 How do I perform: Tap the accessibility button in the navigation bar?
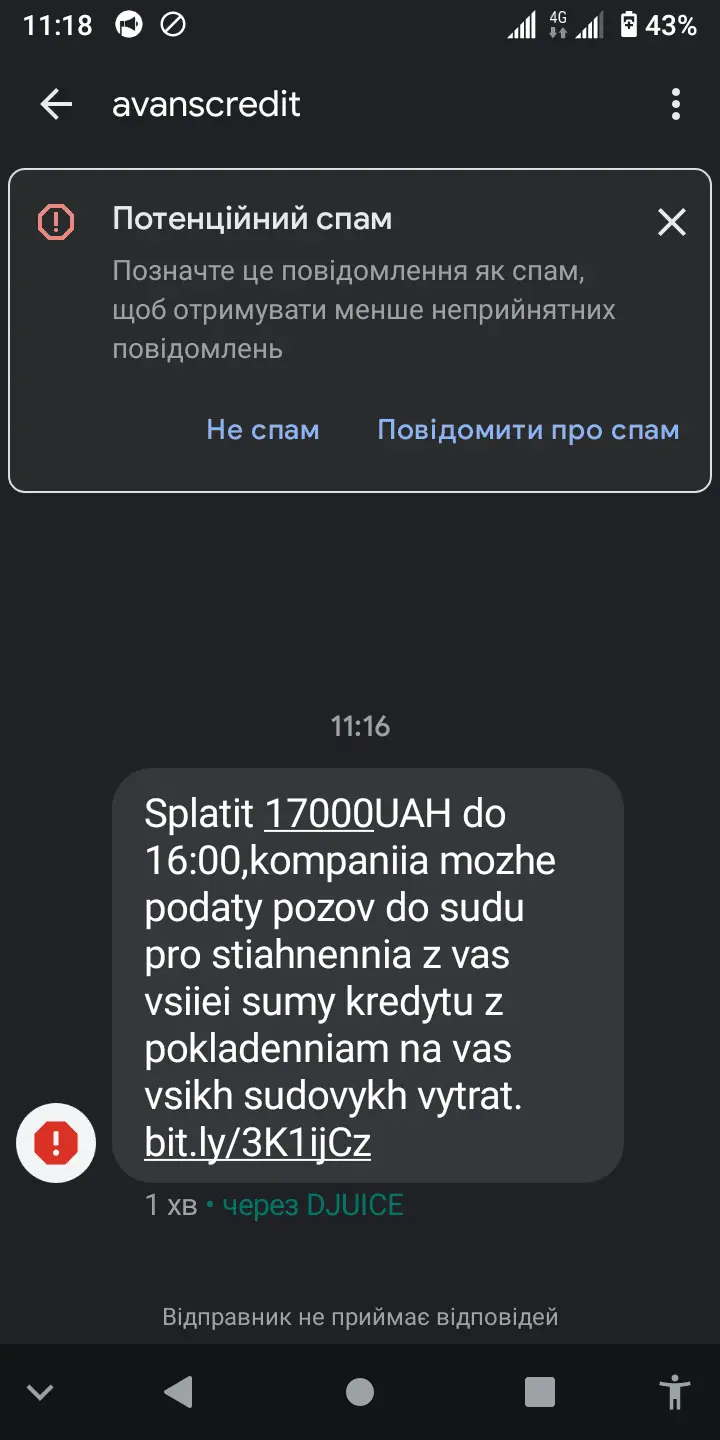676,1392
